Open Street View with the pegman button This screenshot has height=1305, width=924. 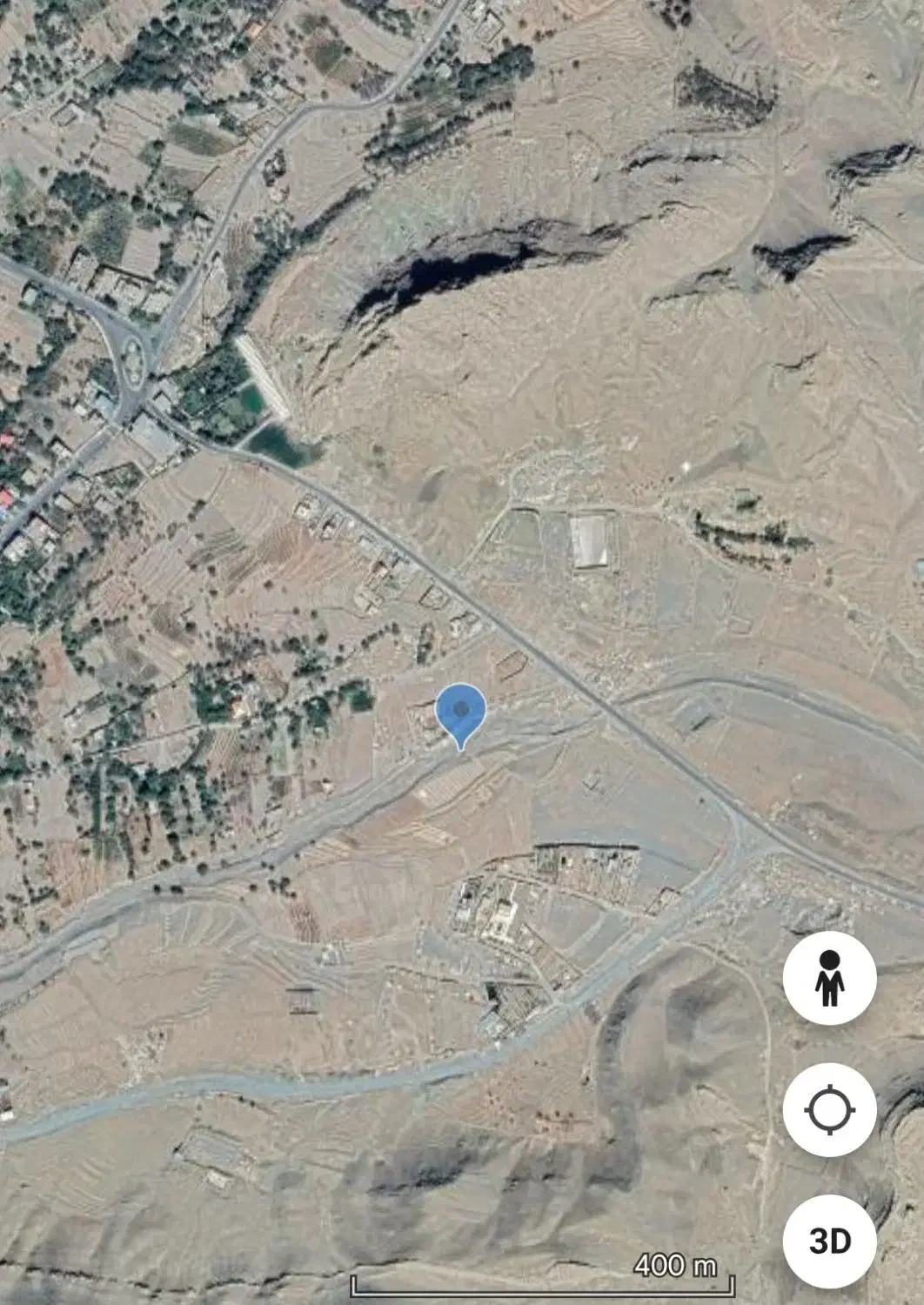pyautogui.click(x=829, y=978)
